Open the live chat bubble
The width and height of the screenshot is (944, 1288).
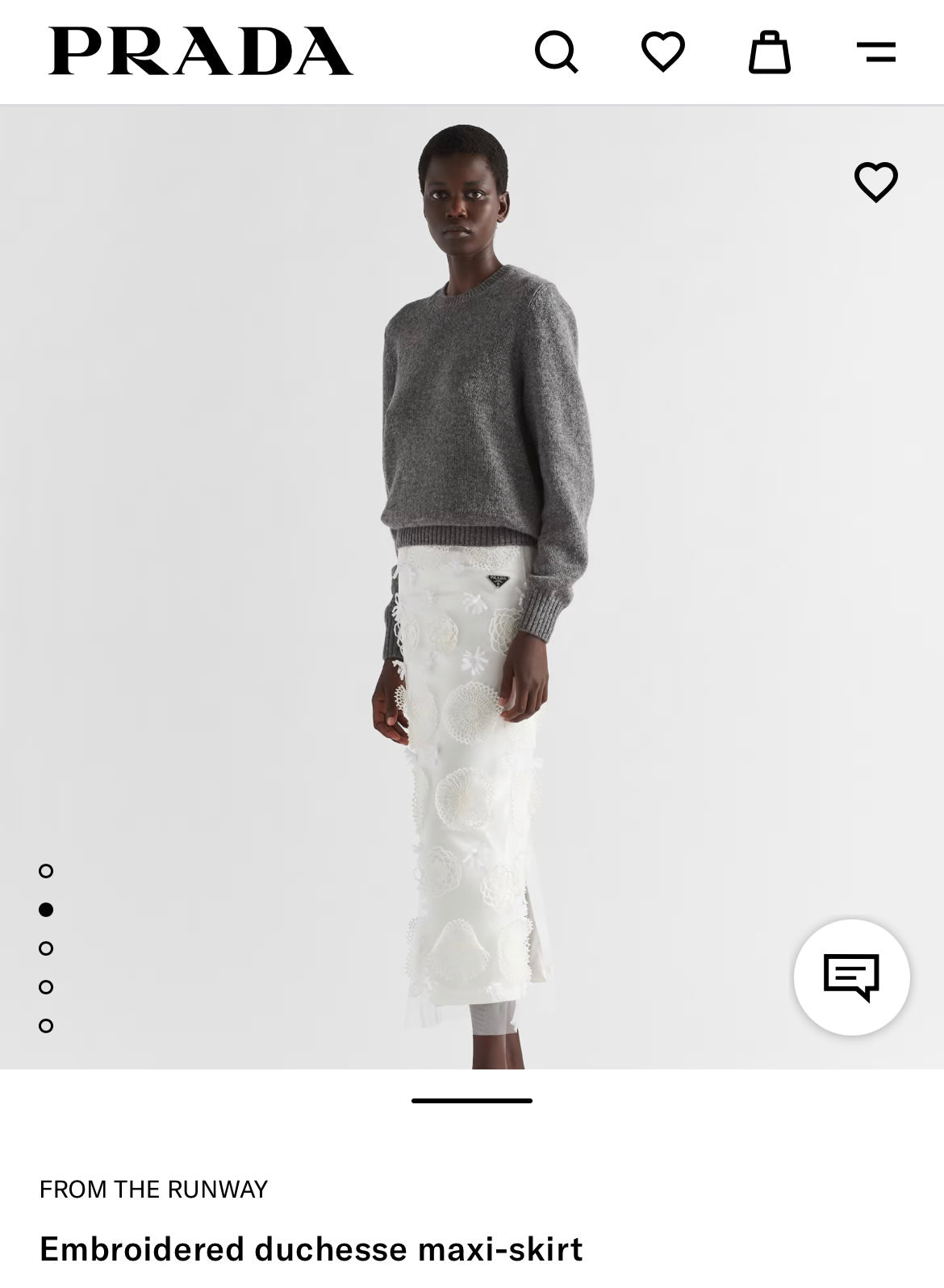click(851, 977)
